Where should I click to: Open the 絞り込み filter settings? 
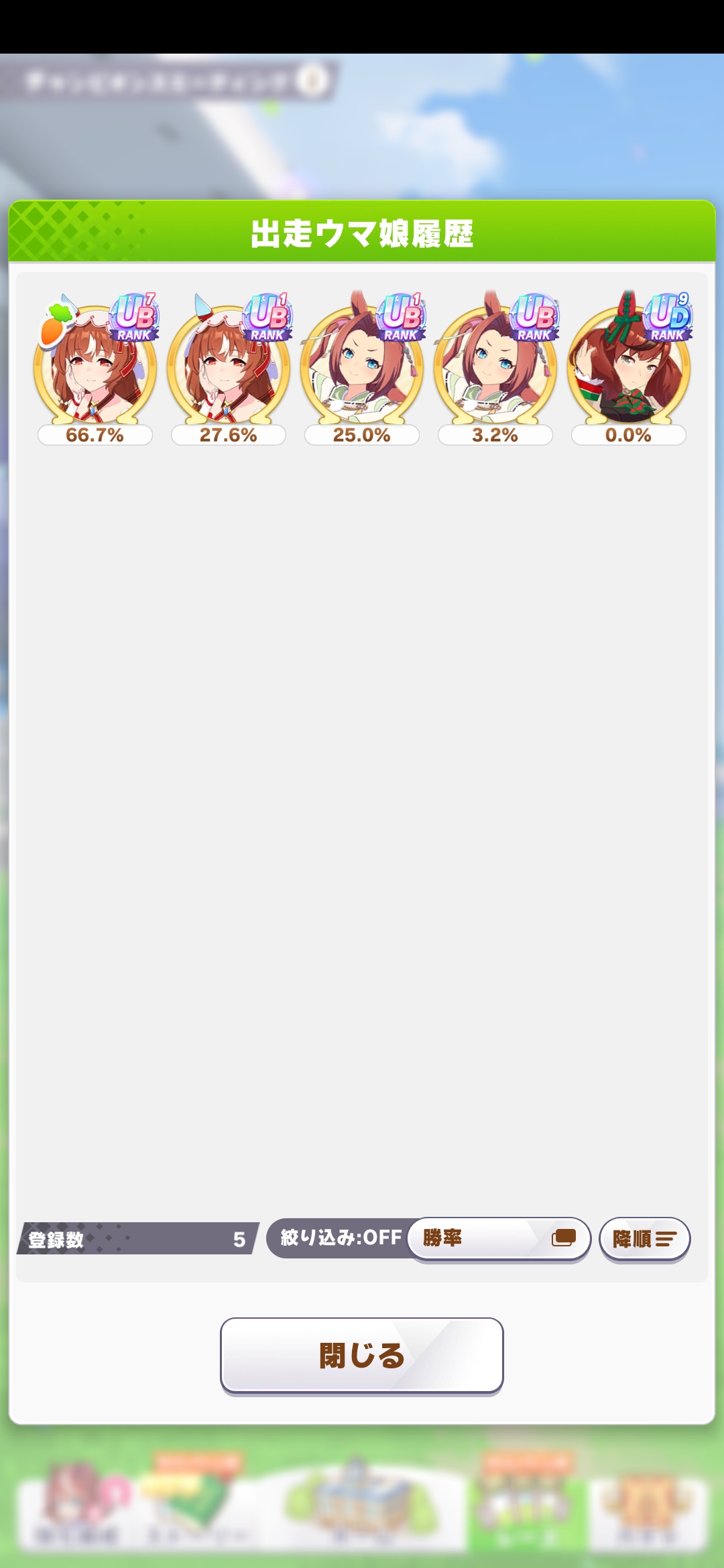[x=339, y=1238]
